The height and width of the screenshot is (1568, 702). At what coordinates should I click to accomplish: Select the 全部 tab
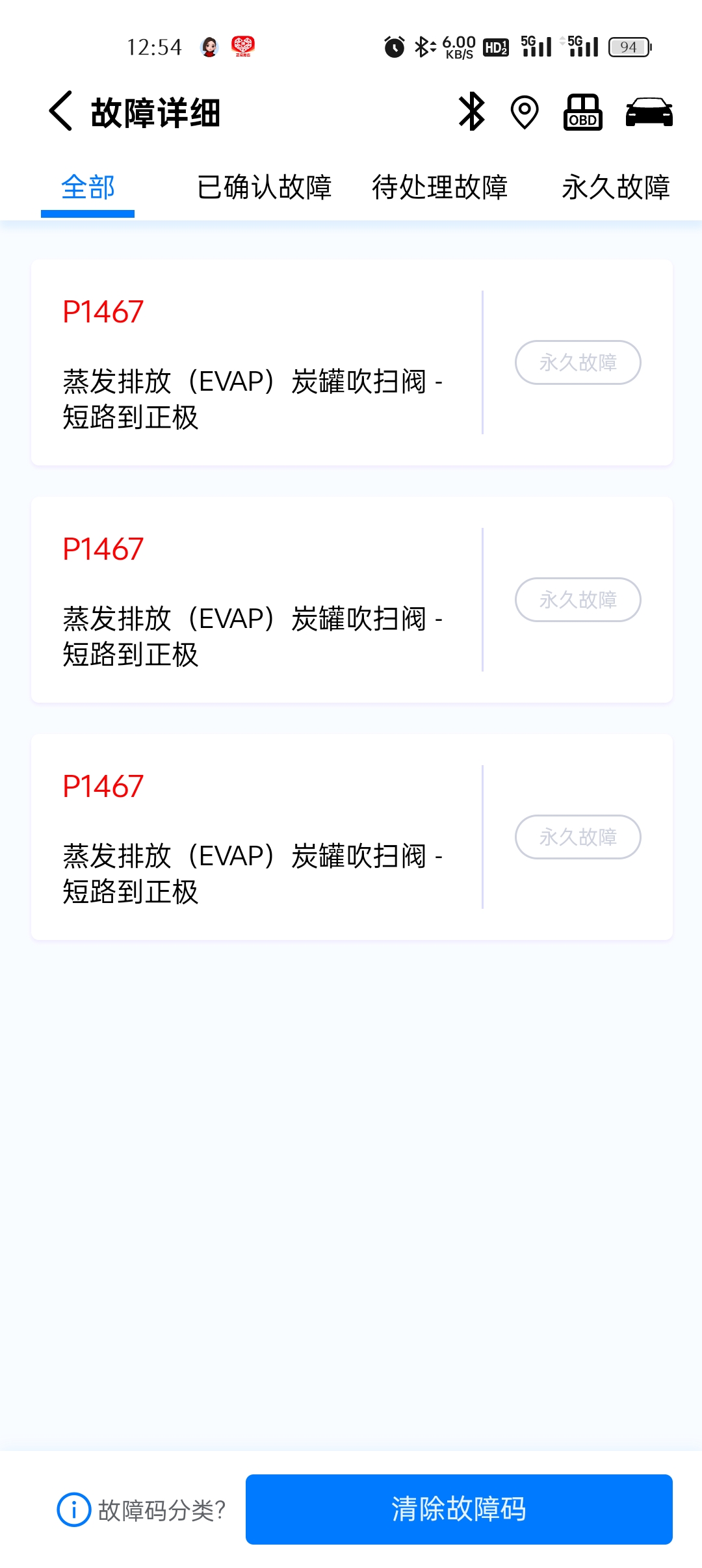point(88,188)
